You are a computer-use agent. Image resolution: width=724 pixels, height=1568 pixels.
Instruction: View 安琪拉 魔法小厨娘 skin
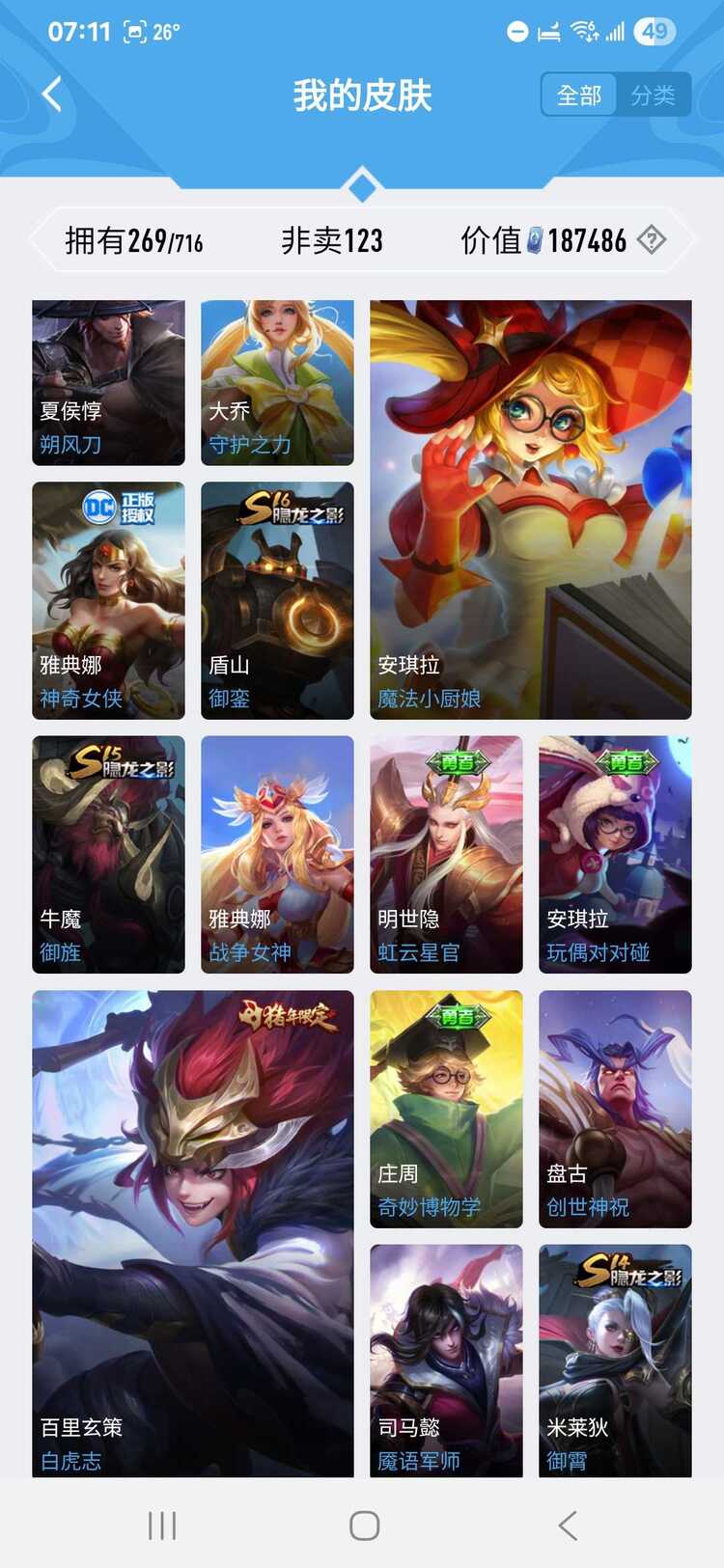click(530, 509)
